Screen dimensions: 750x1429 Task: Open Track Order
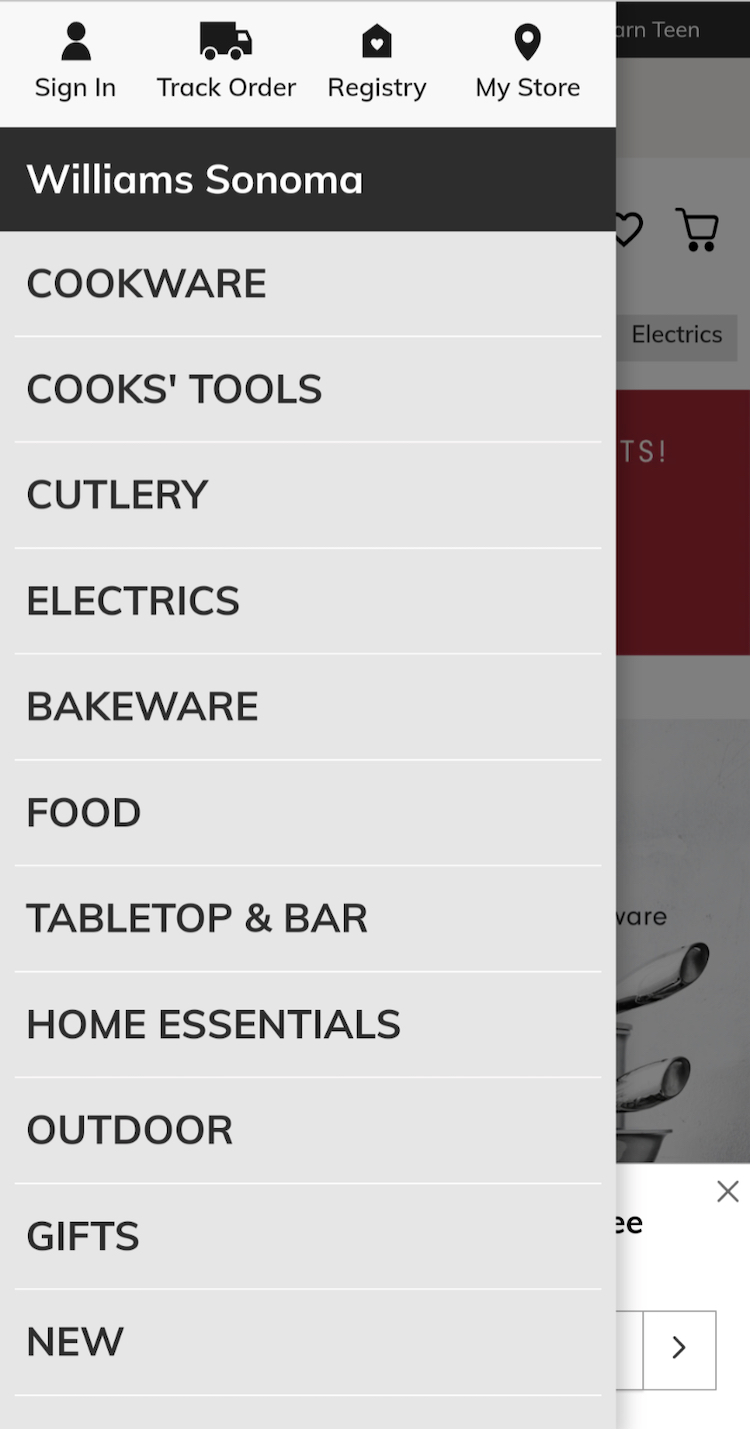click(x=226, y=63)
